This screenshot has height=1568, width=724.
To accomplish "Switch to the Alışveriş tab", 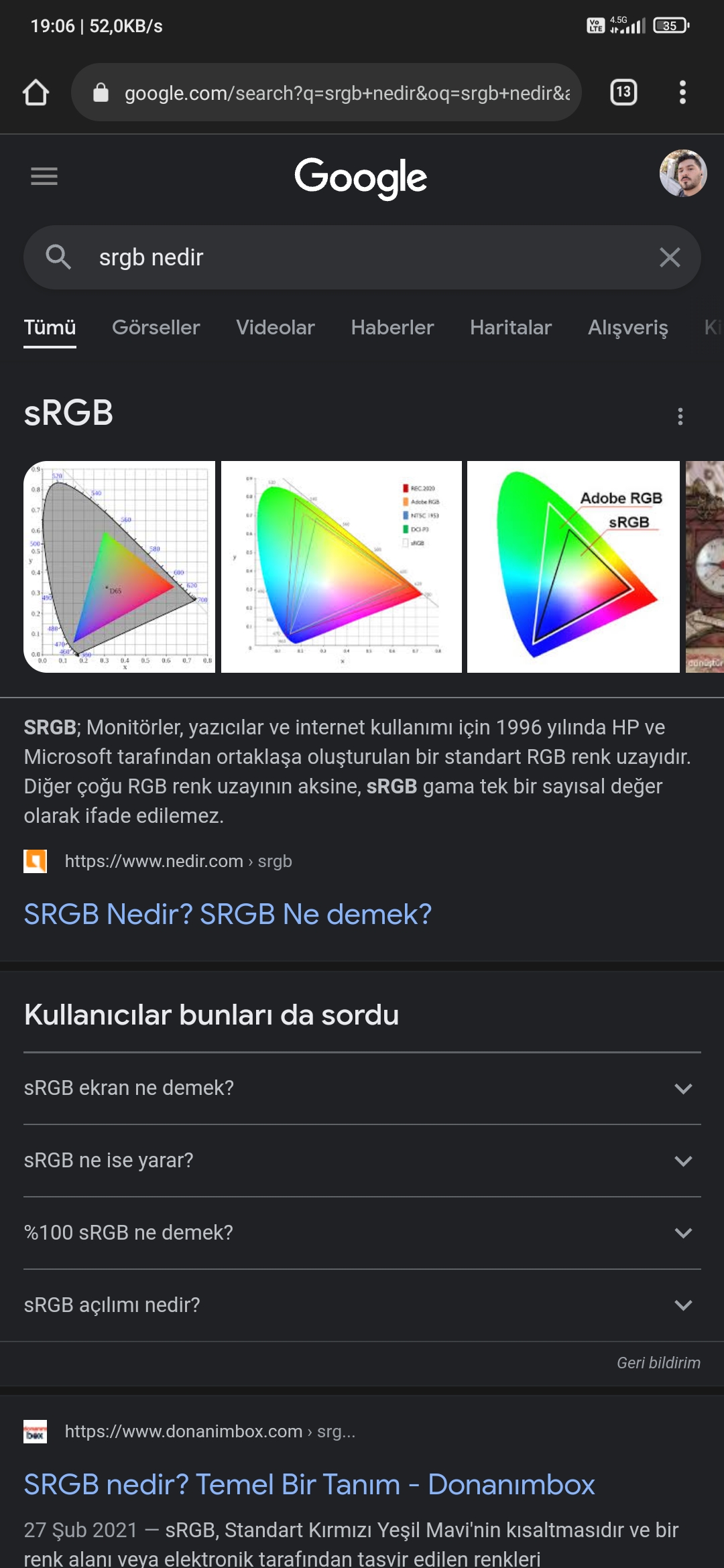I will 627,328.
